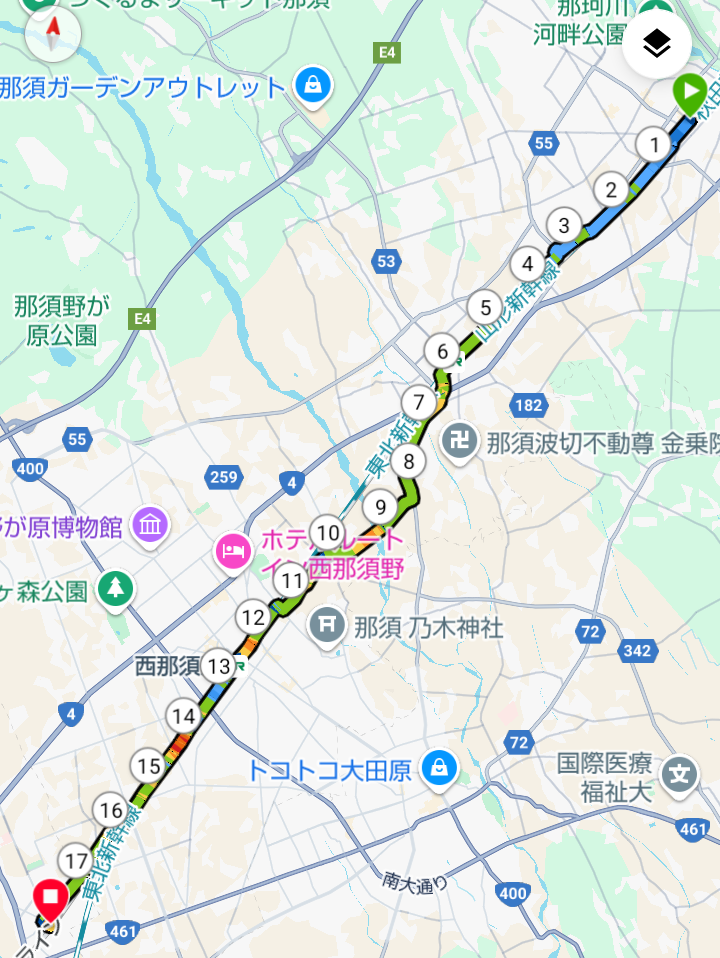Image resolution: width=720 pixels, height=958 pixels.
Task: Select the museum pin beside 博物館
Action: (x=149, y=523)
